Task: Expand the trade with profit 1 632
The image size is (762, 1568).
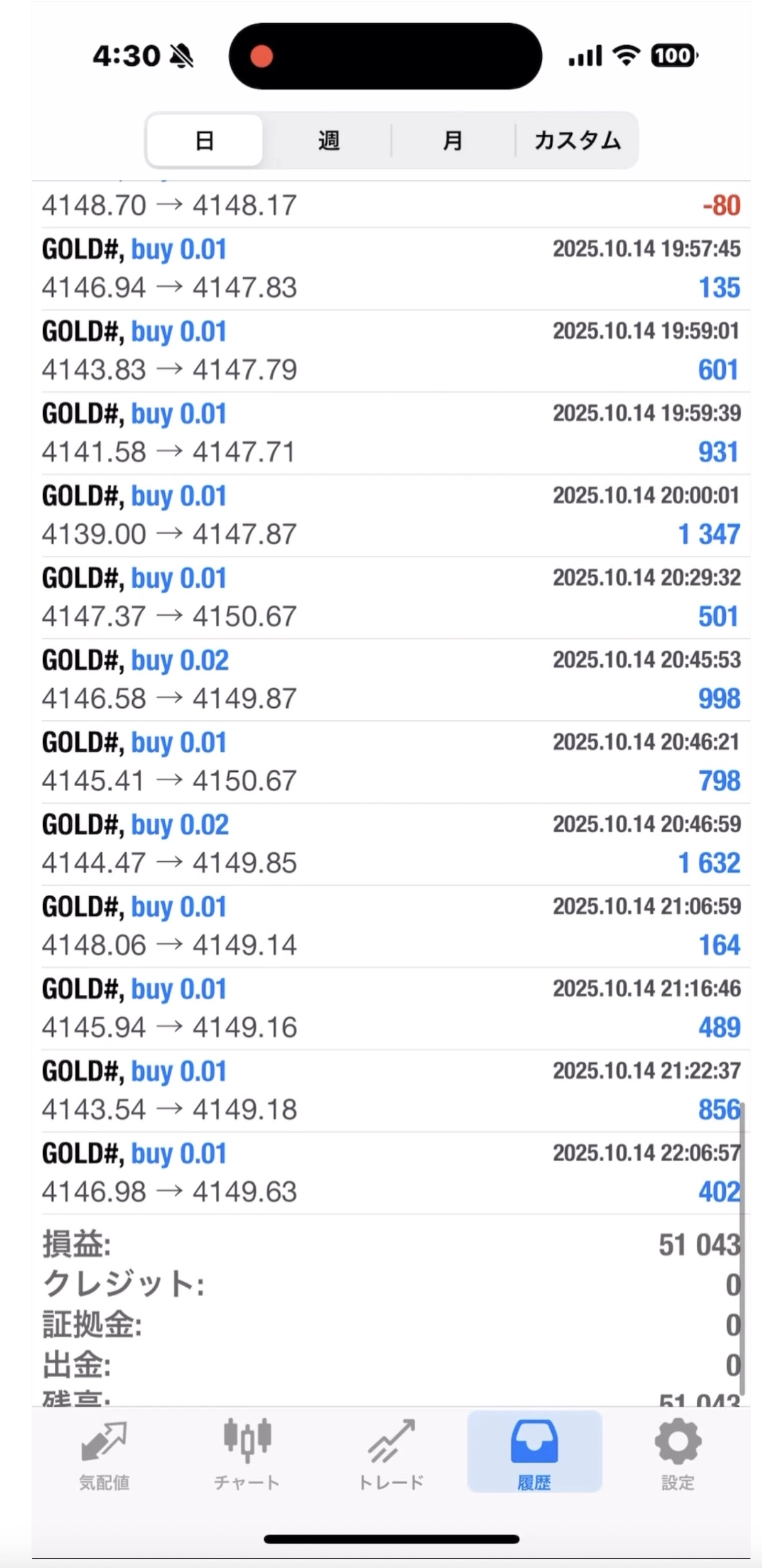Action: (x=391, y=844)
